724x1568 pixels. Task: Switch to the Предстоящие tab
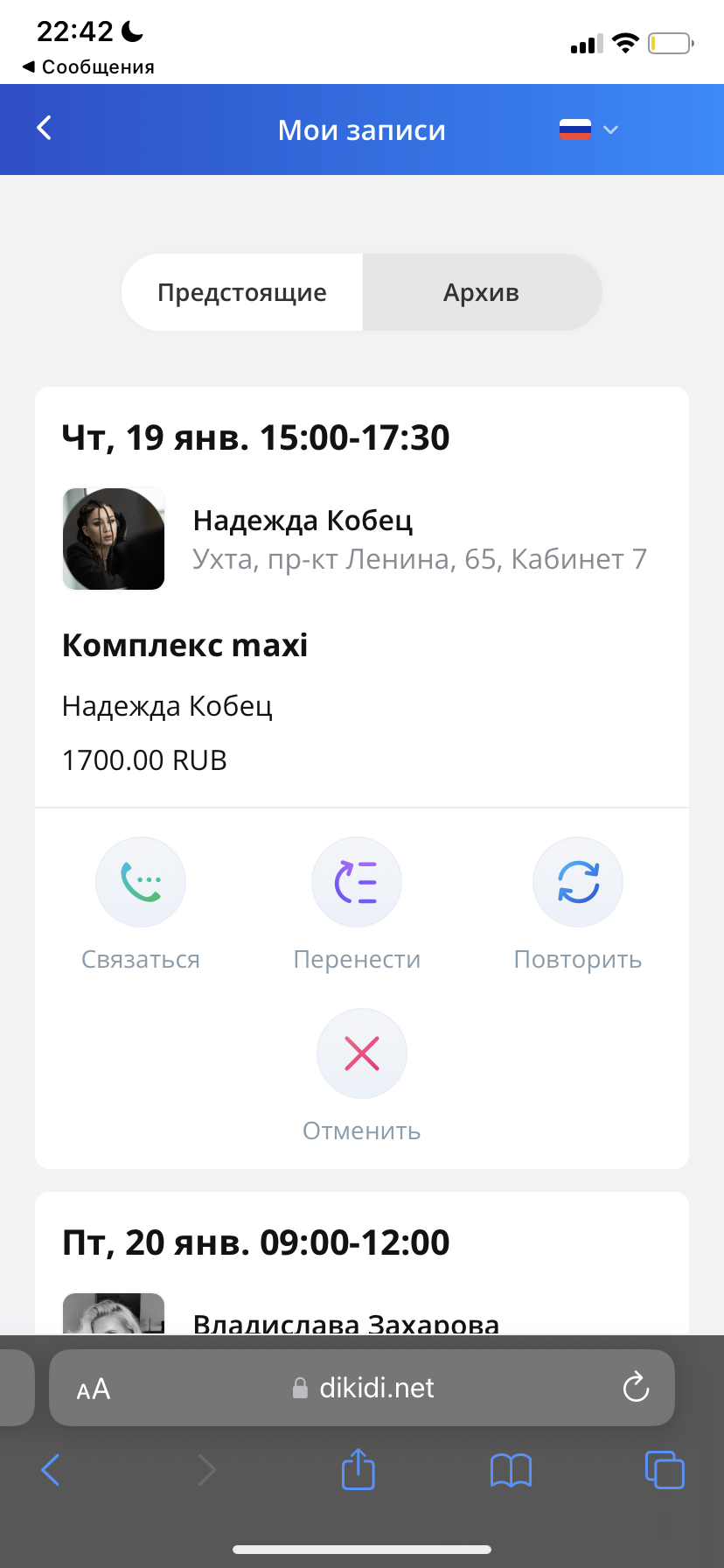click(242, 292)
